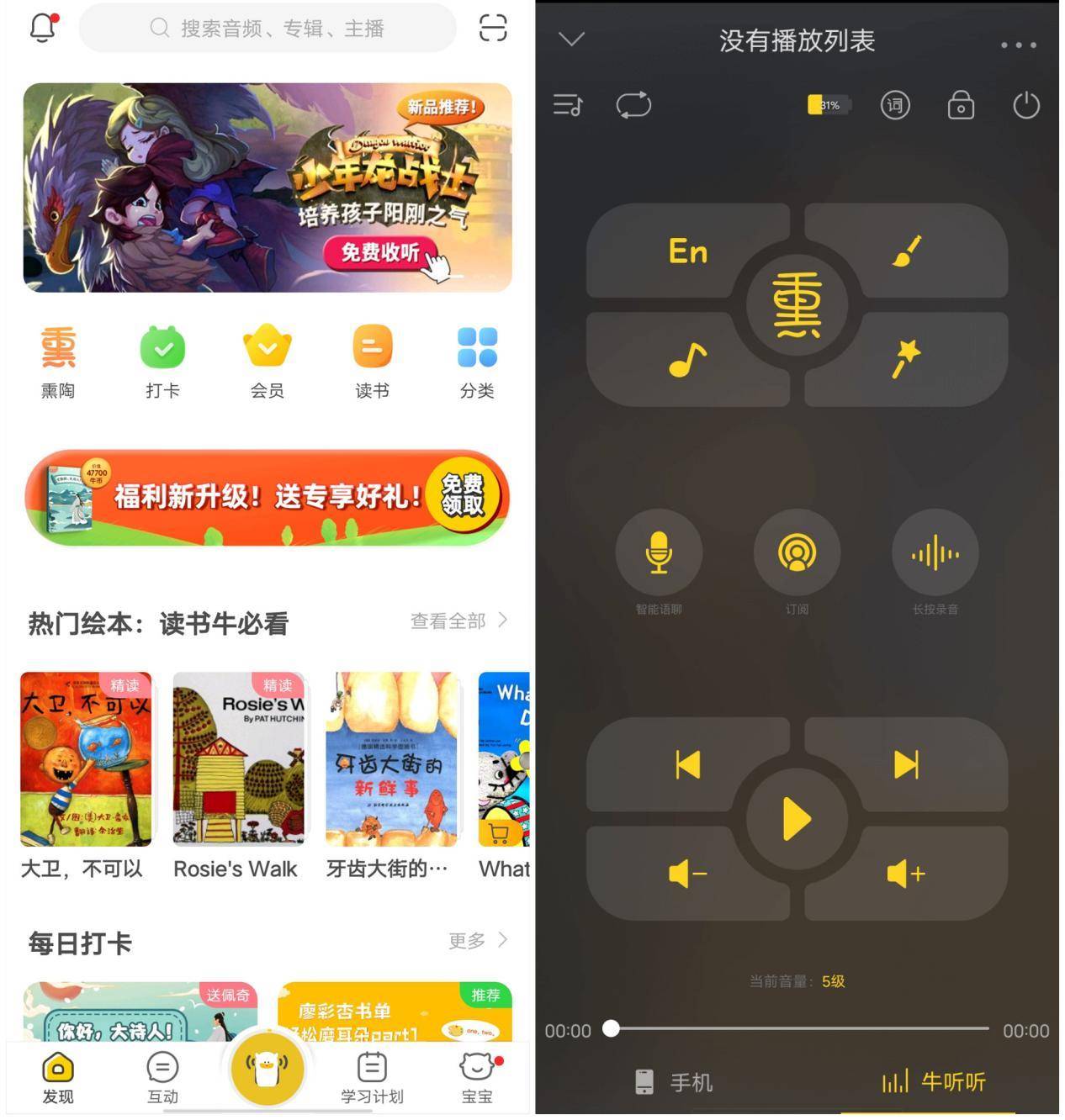Tap the notification bell icon
This screenshot has height=1120, width=1065.
tap(43, 26)
